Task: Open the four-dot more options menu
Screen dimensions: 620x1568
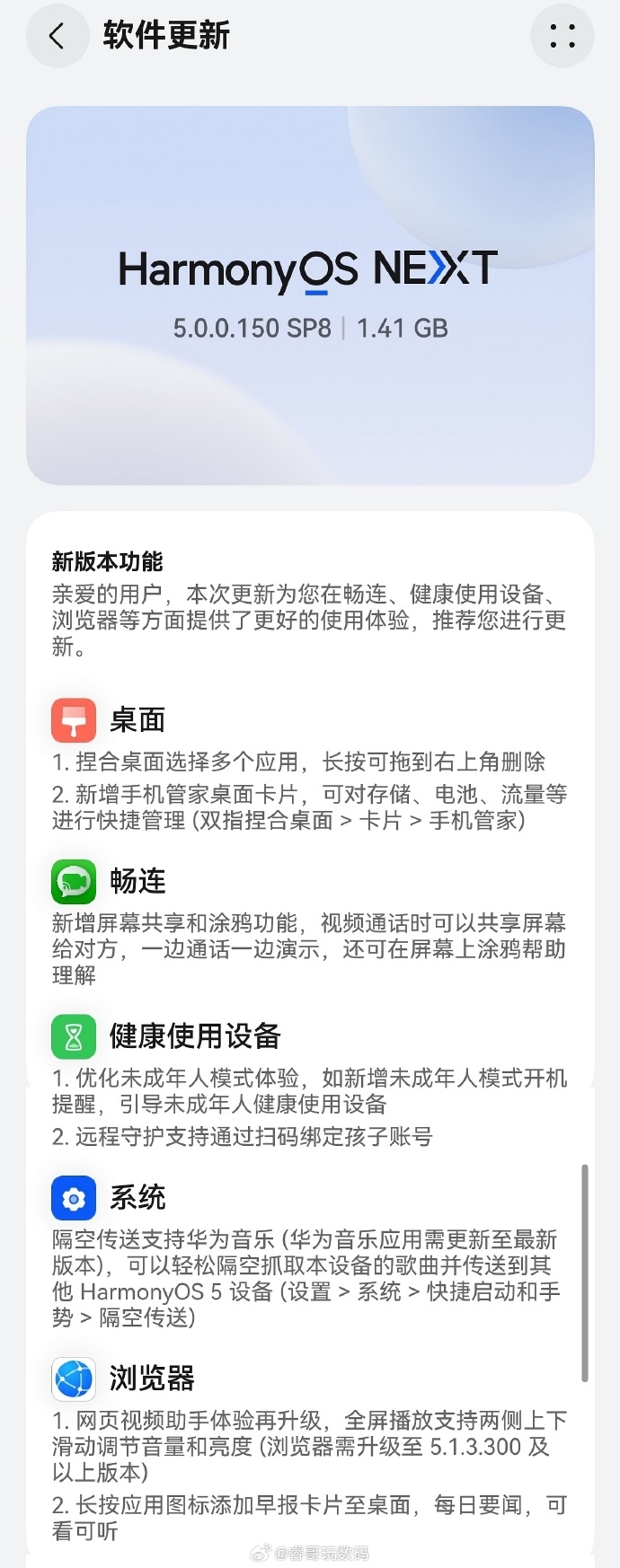Action: click(562, 36)
